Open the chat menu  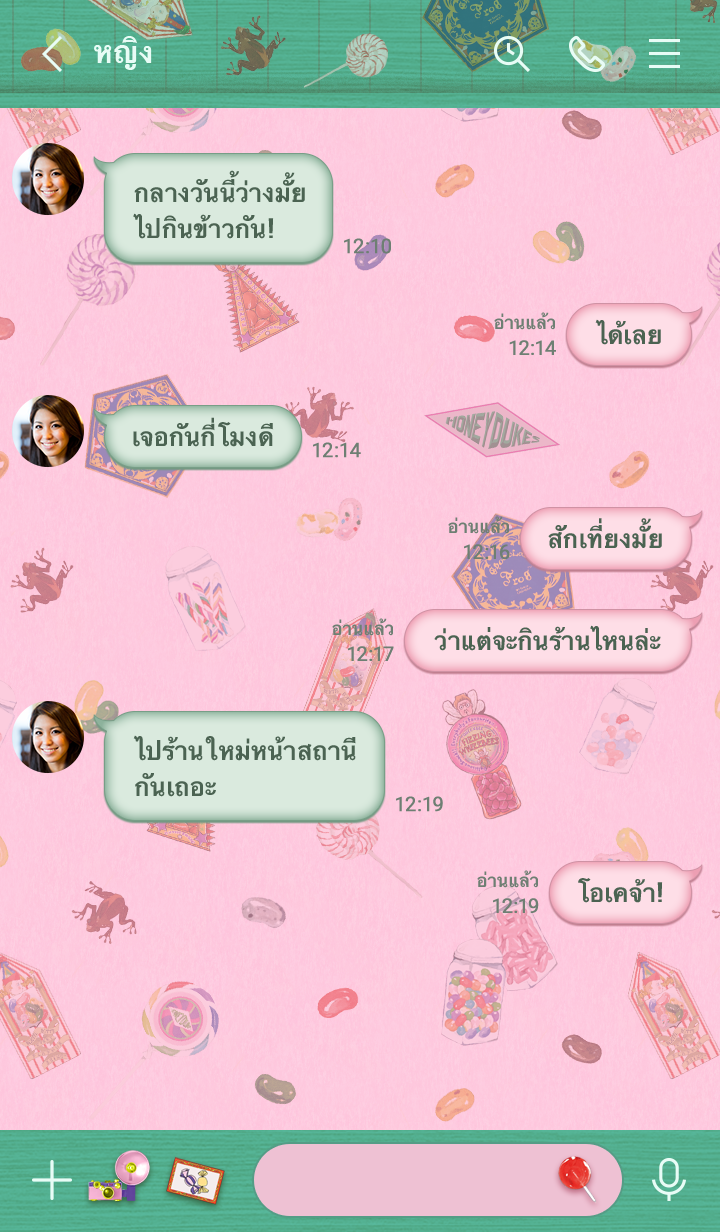pyautogui.click(x=664, y=53)
